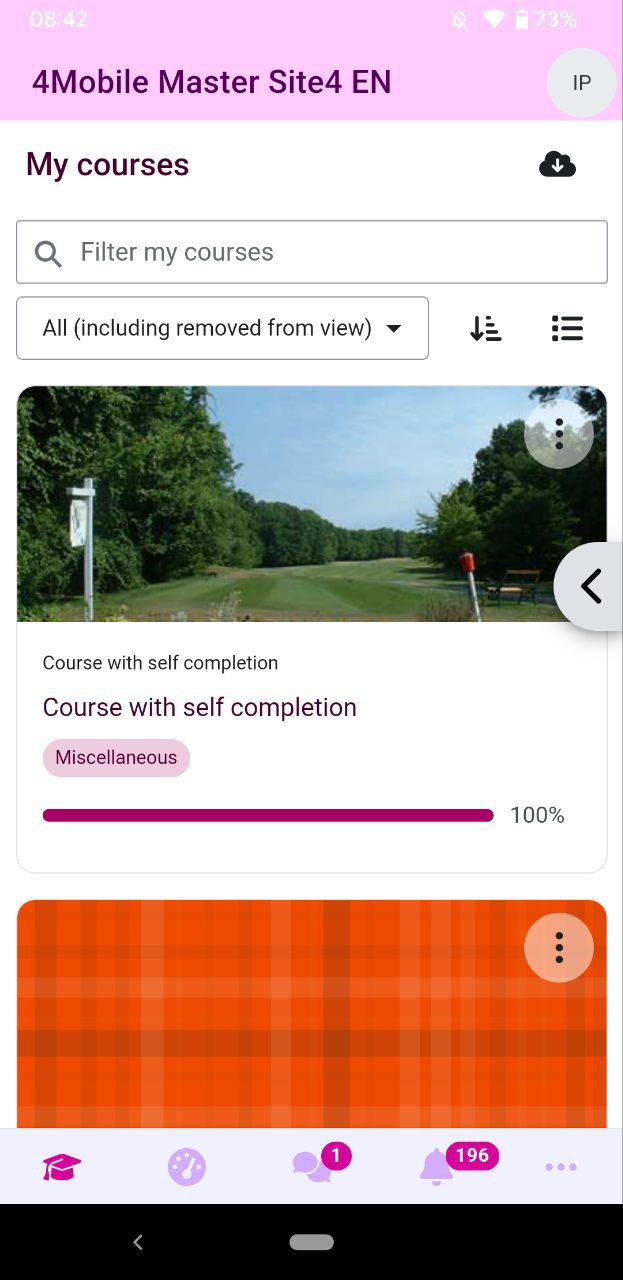Switch to the Dashboard tab

(187, 1167)
